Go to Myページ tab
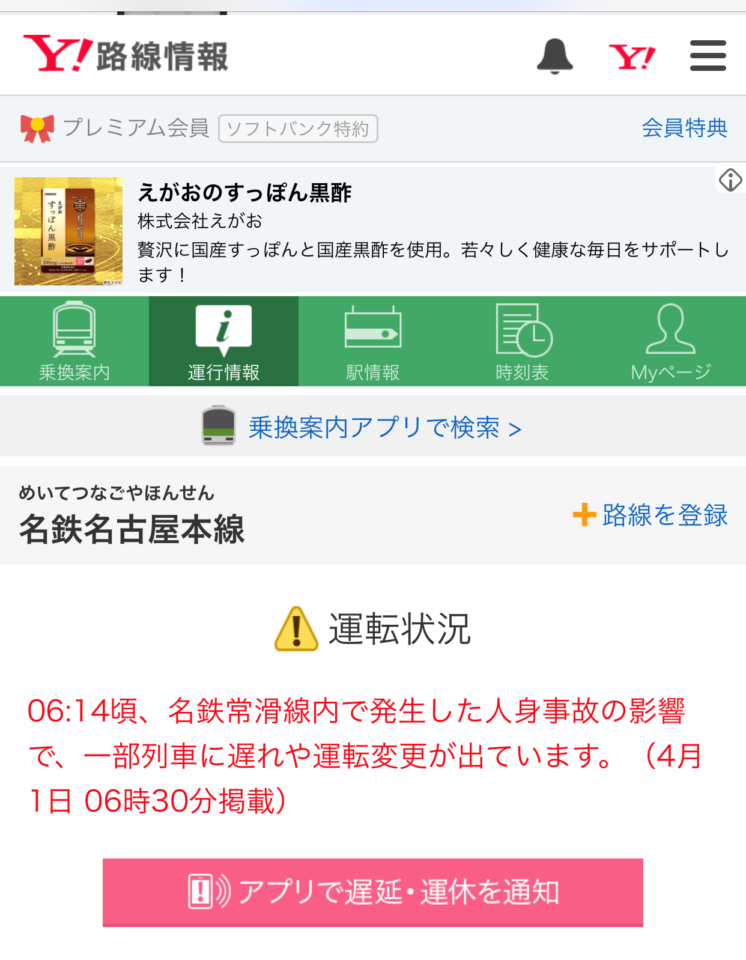746x960 pixels. coord(671,342)
